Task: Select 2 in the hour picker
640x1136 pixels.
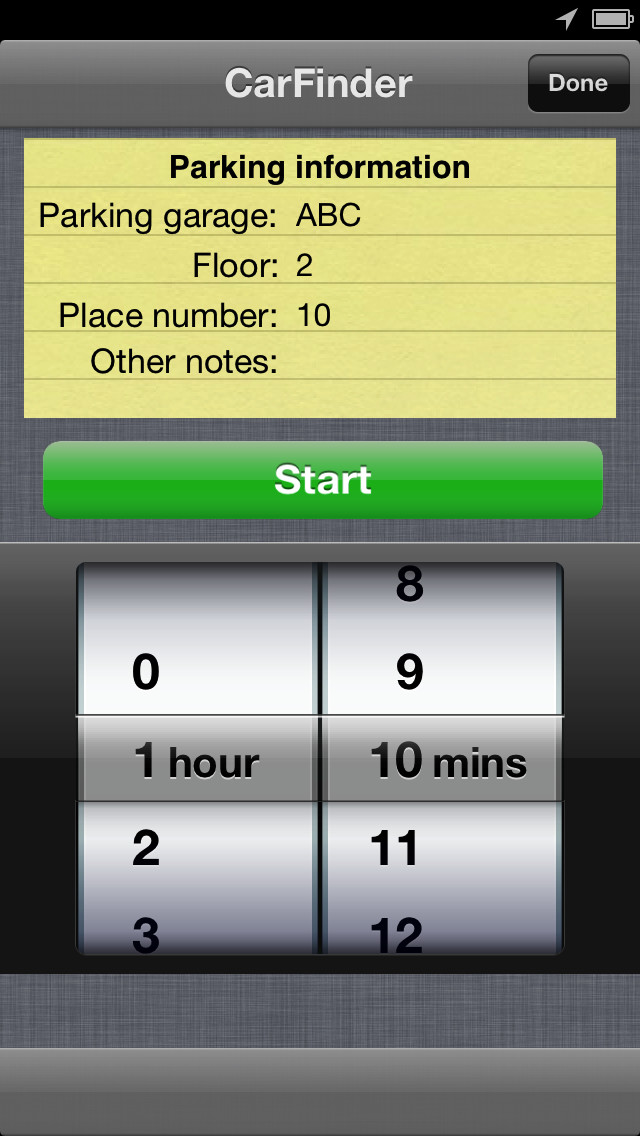Action: pos(146,849)
